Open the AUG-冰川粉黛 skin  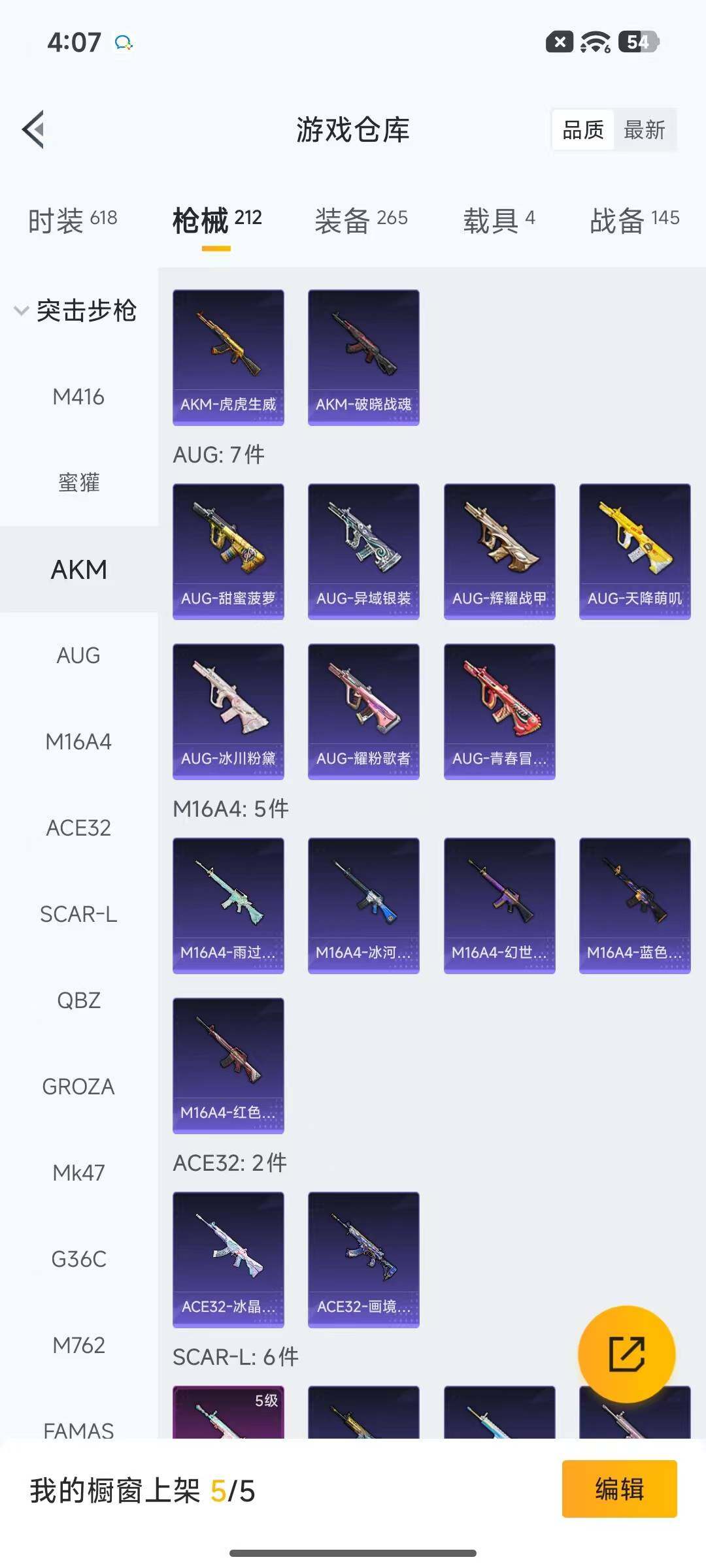pos(228,711)
